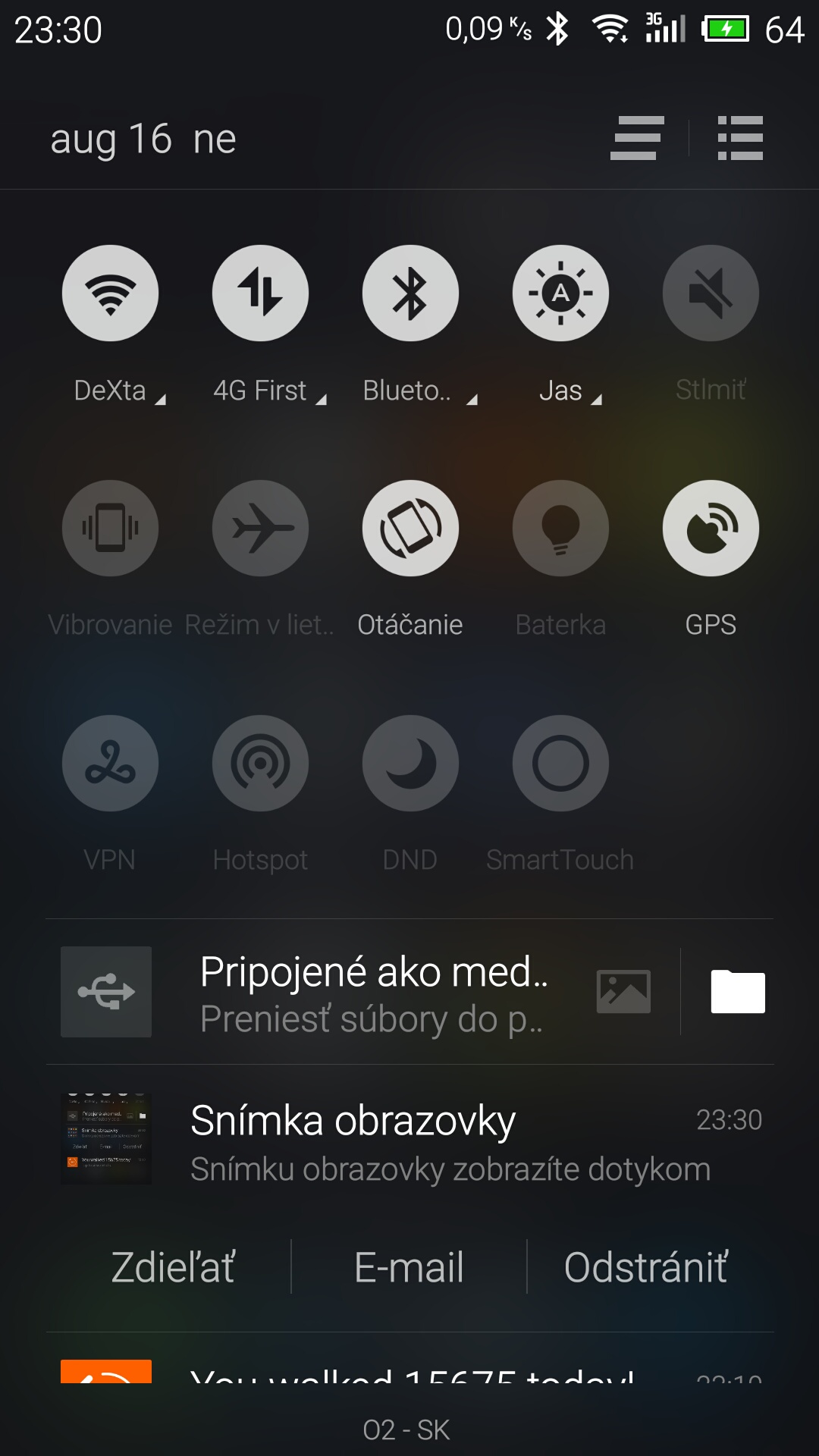The height and width of the screenshot is (1456, 819).
Task: Enable the VPN toggle
Action: 110,763
